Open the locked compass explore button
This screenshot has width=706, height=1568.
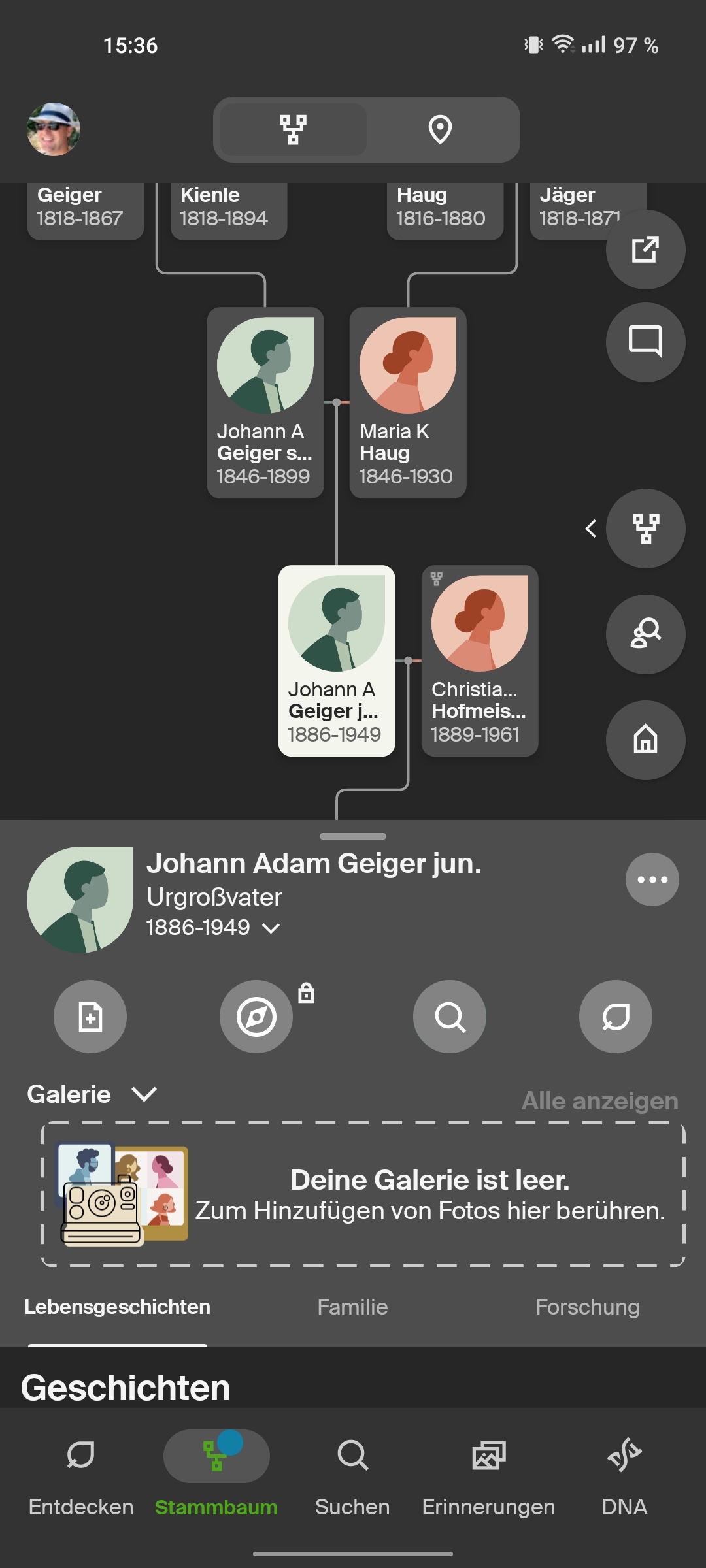click(256, 1017)
